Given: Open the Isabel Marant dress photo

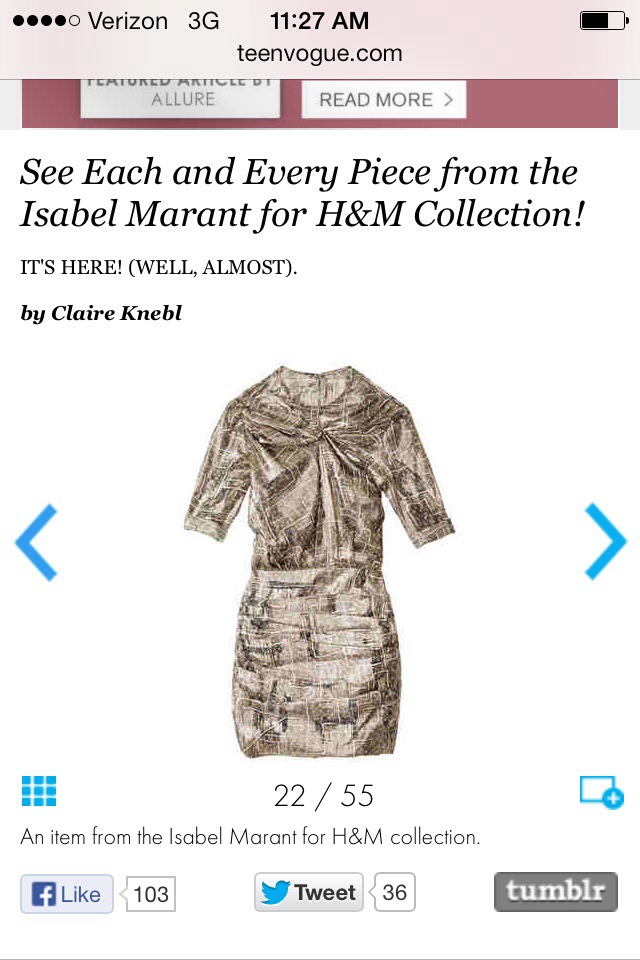Looking at the screenshot, I should click(318, 560).
